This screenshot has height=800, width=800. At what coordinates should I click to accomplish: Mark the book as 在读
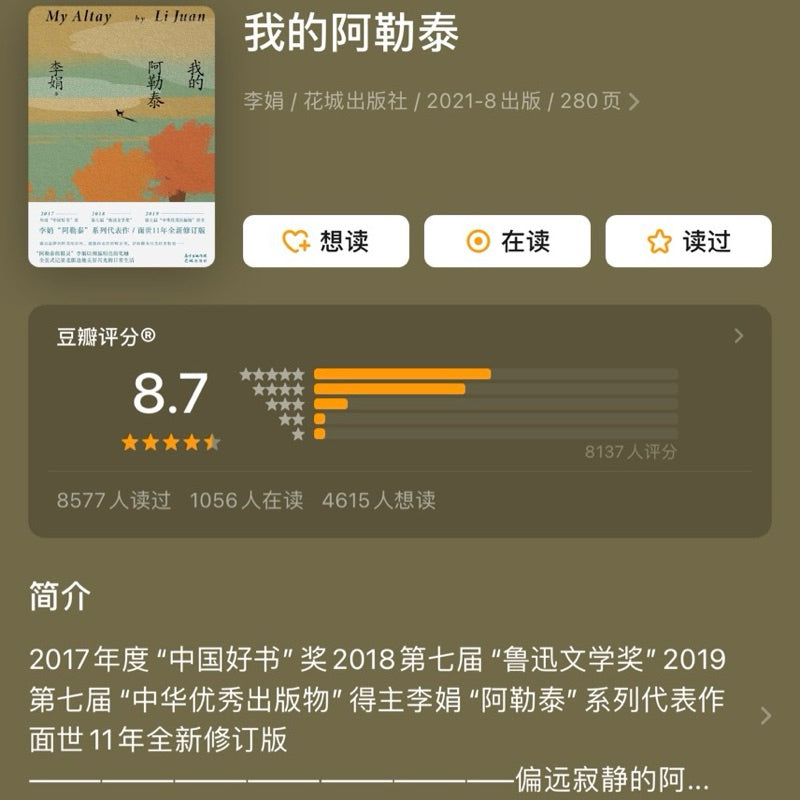(507, 241)
